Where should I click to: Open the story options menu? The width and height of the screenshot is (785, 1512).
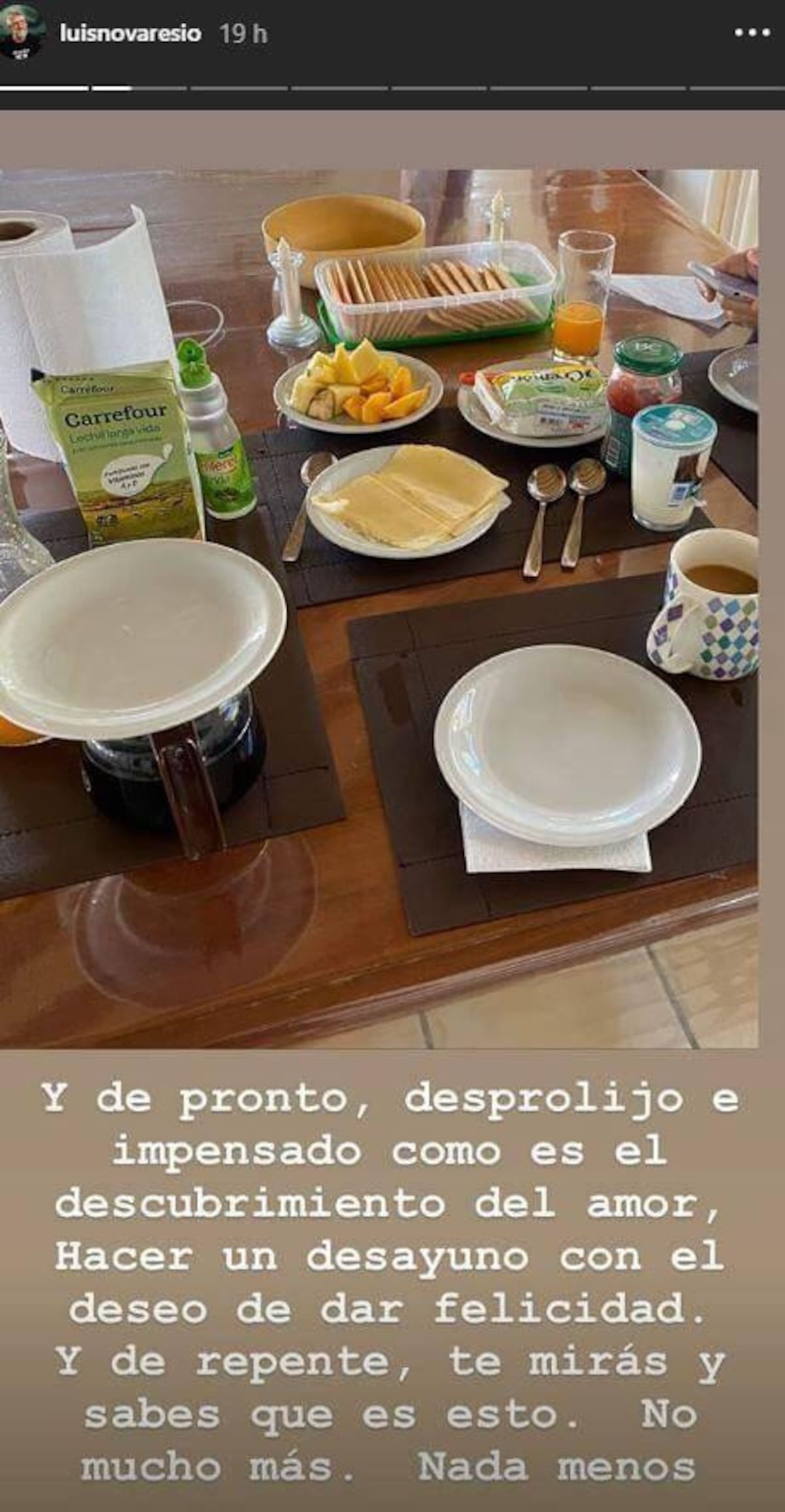tap(751, 33)
